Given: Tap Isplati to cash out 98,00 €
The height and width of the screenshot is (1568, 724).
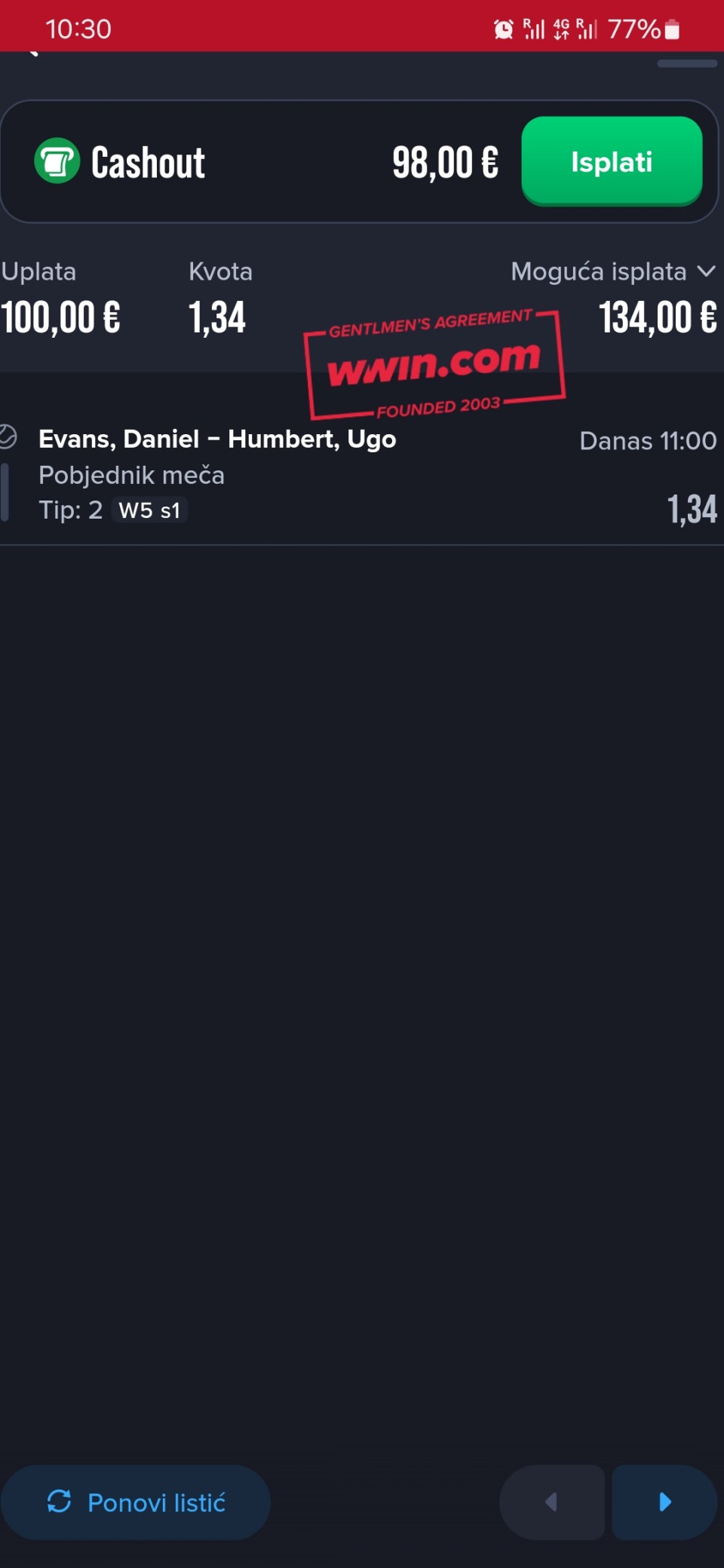Looking at the screenshot, I should [612, 161].
